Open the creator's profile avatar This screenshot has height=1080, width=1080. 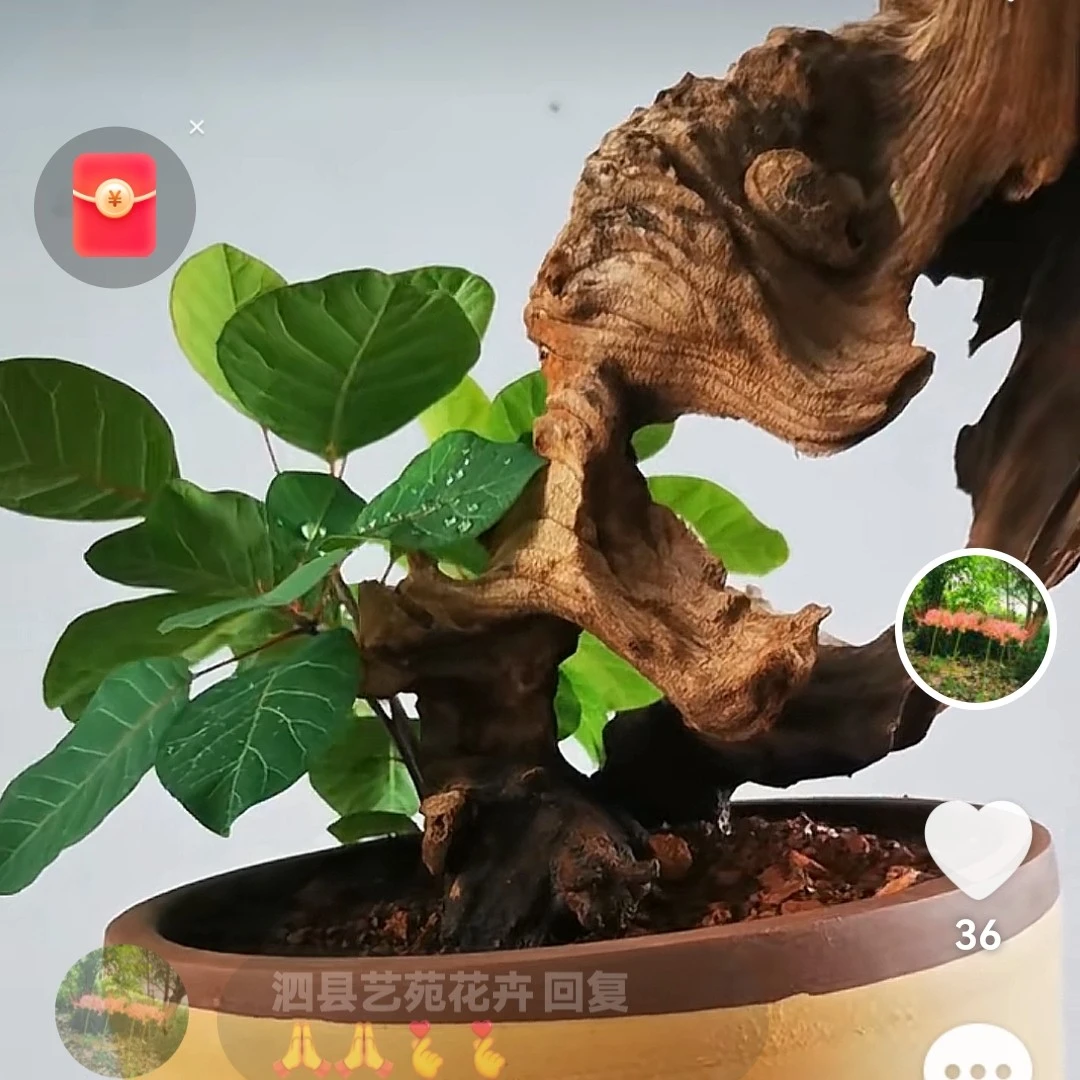point(975,629)
